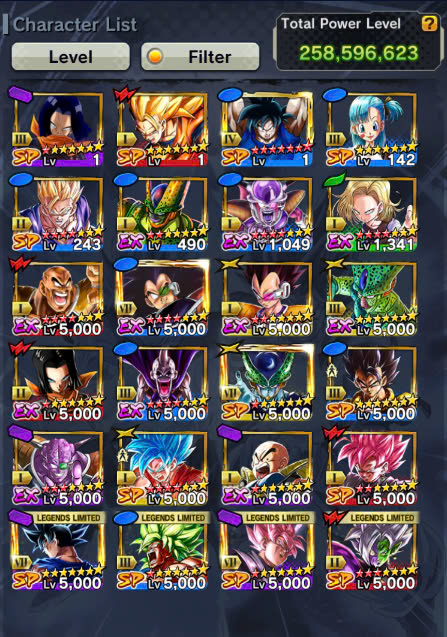Tap the Level sort button
The image size is (447, 637).
pos(71,57)
